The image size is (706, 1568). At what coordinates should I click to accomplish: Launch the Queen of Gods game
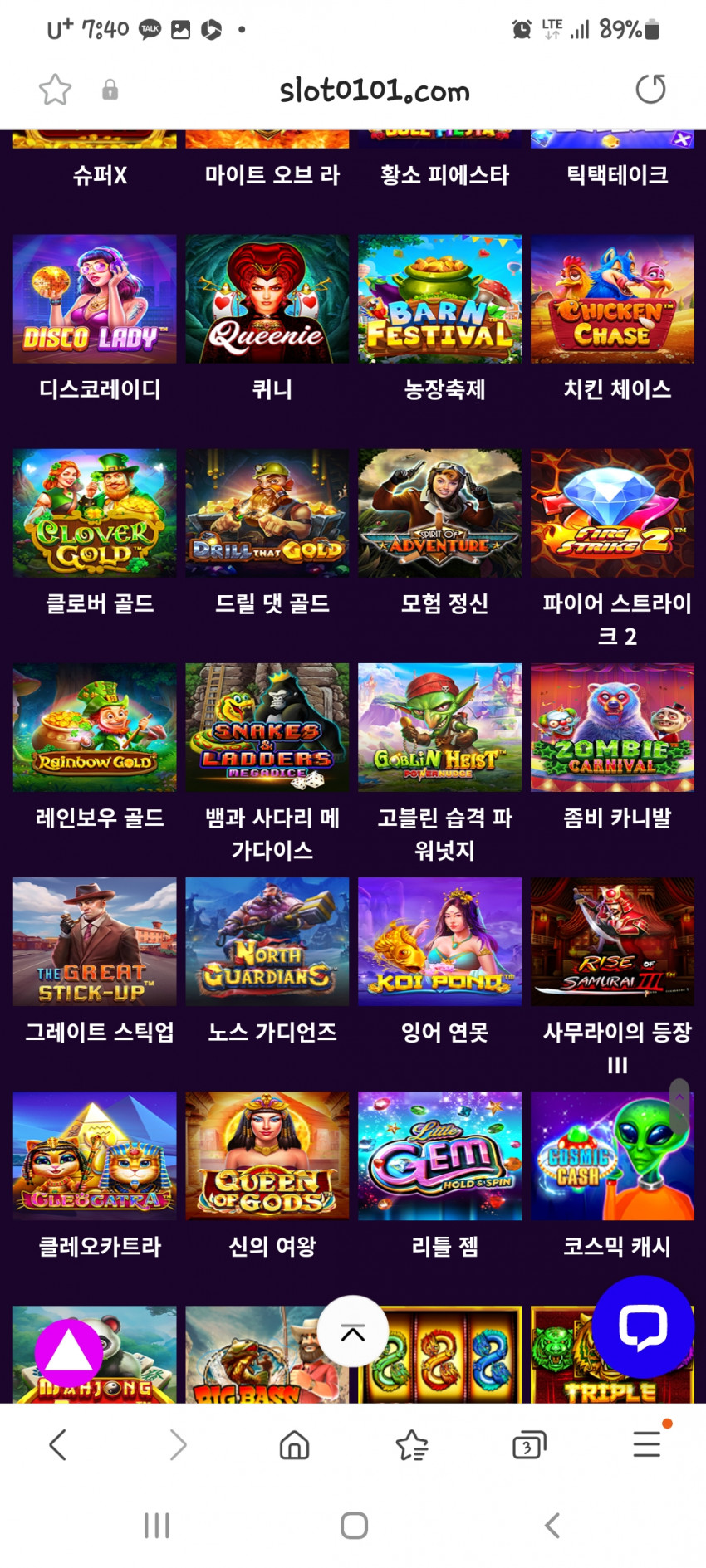267,1155
